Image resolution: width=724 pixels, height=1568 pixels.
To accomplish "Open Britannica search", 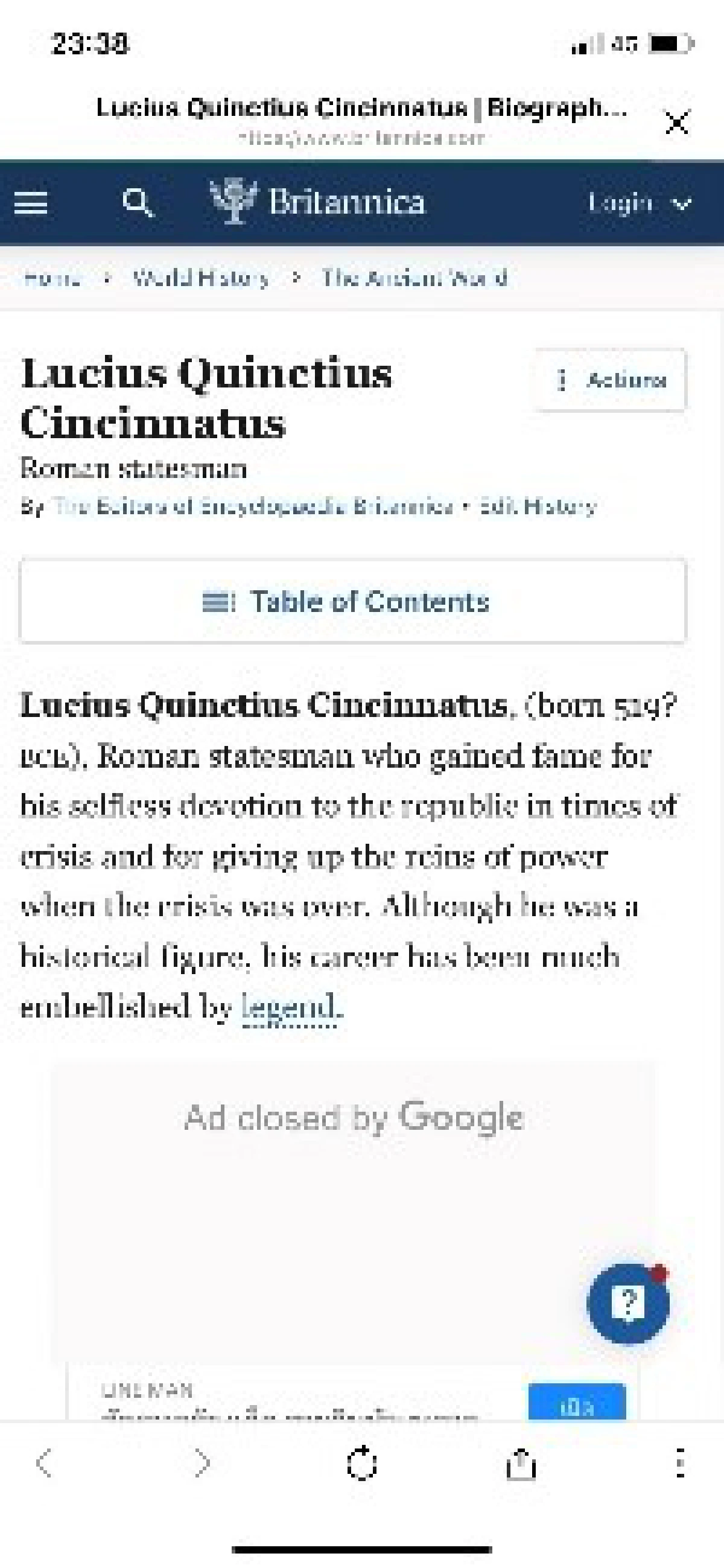I will coord(138,203).
